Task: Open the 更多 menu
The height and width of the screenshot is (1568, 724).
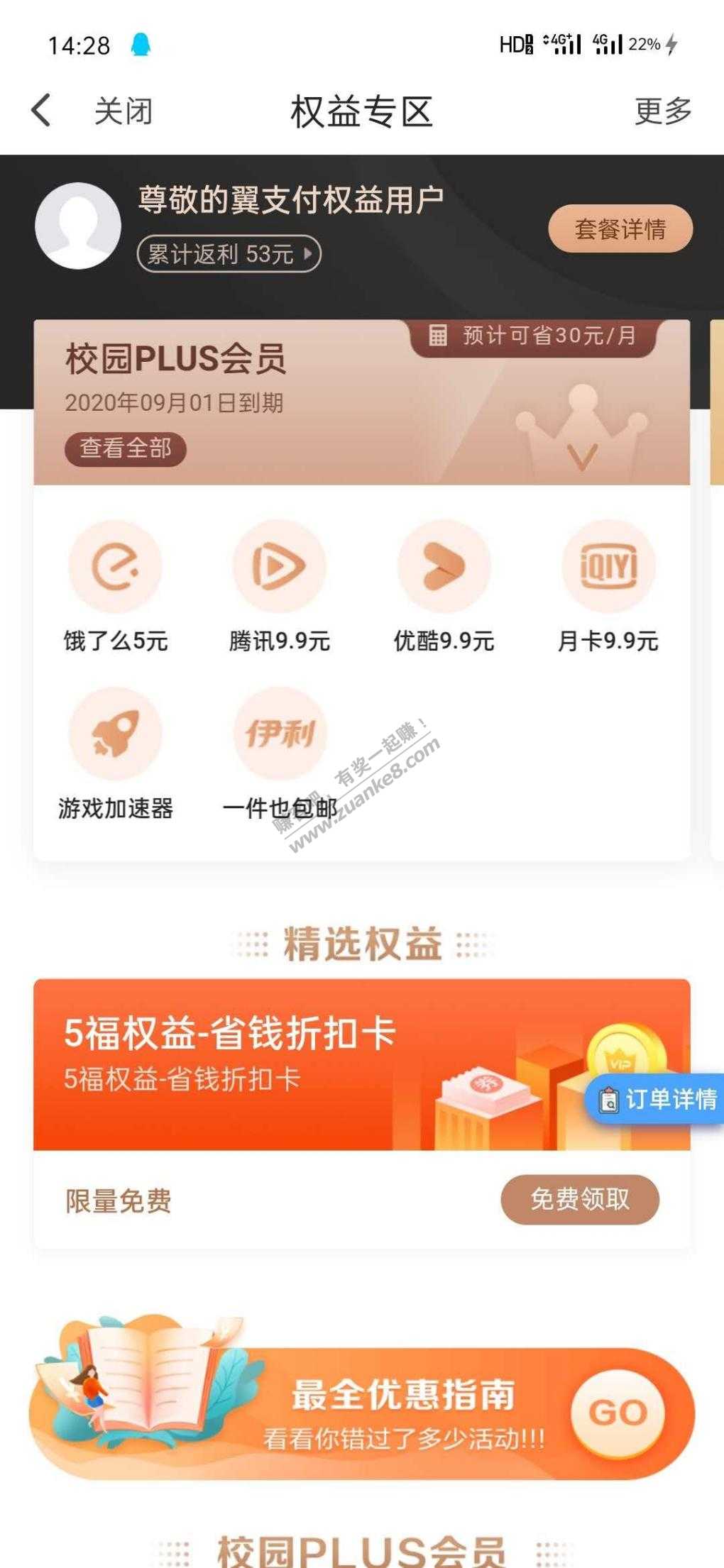Action: coord(662,111)
